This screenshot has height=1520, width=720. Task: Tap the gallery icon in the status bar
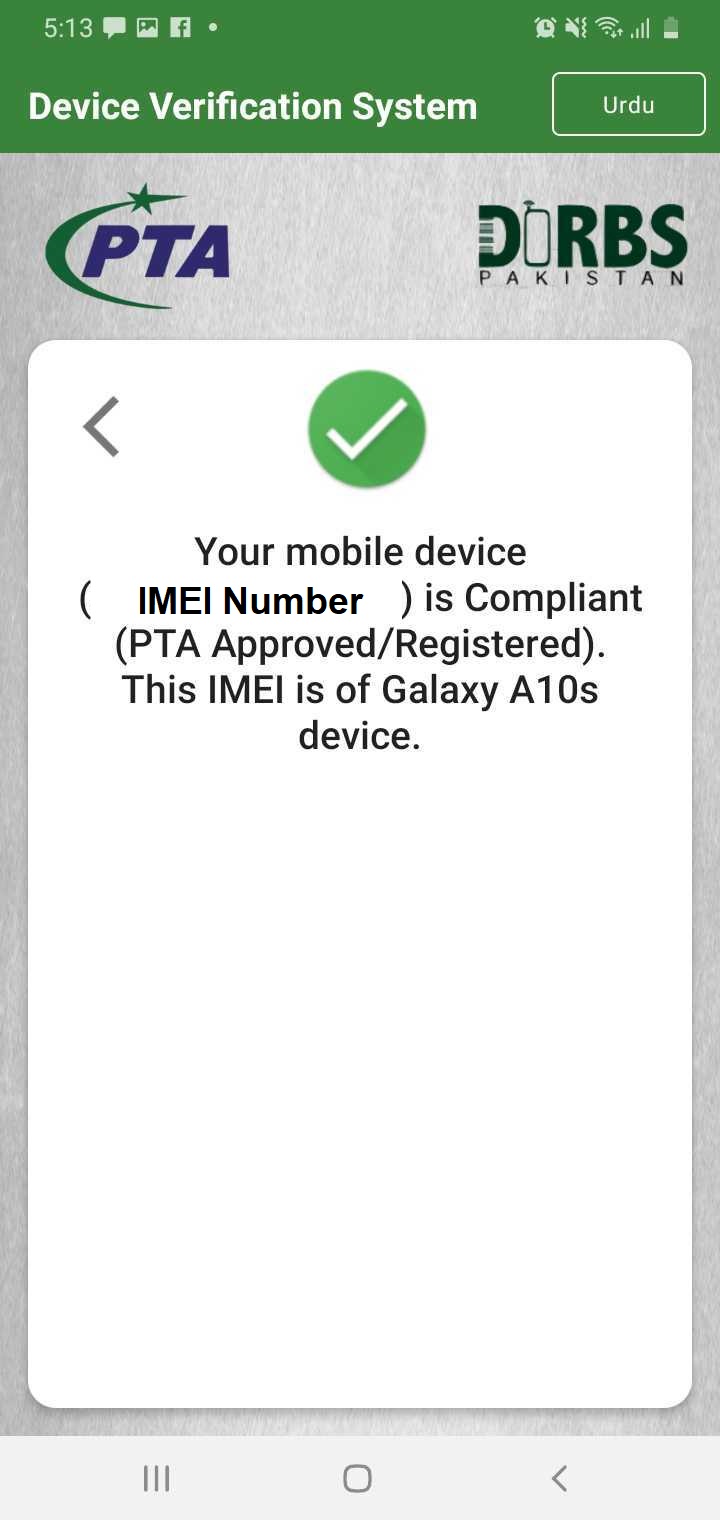pyautogui.click(x=147, y=28)
